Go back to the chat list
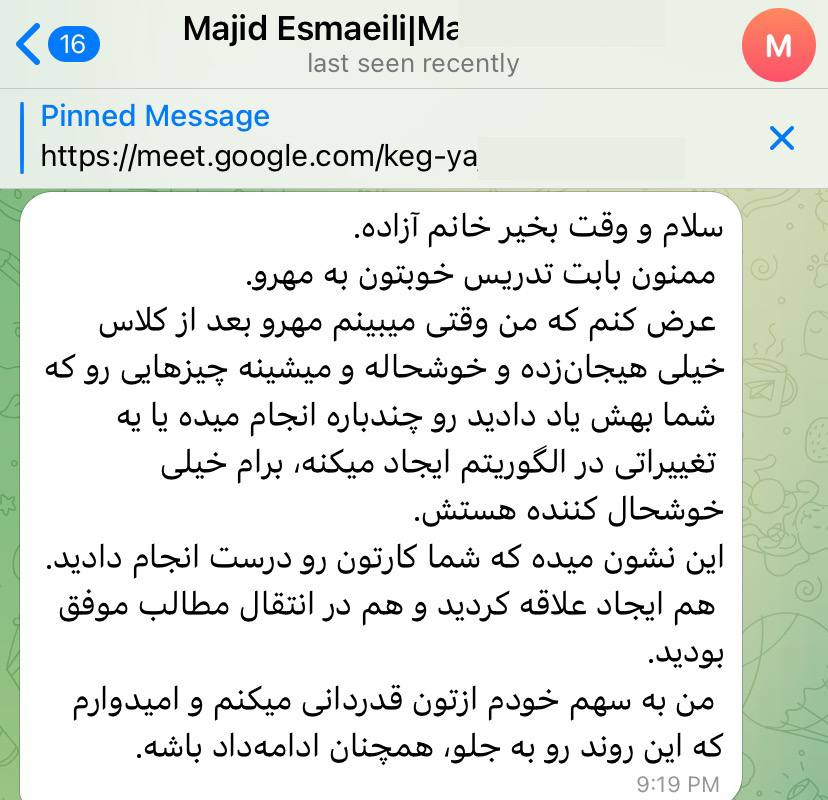Screen dimensions: 828x800 [55, 45]
